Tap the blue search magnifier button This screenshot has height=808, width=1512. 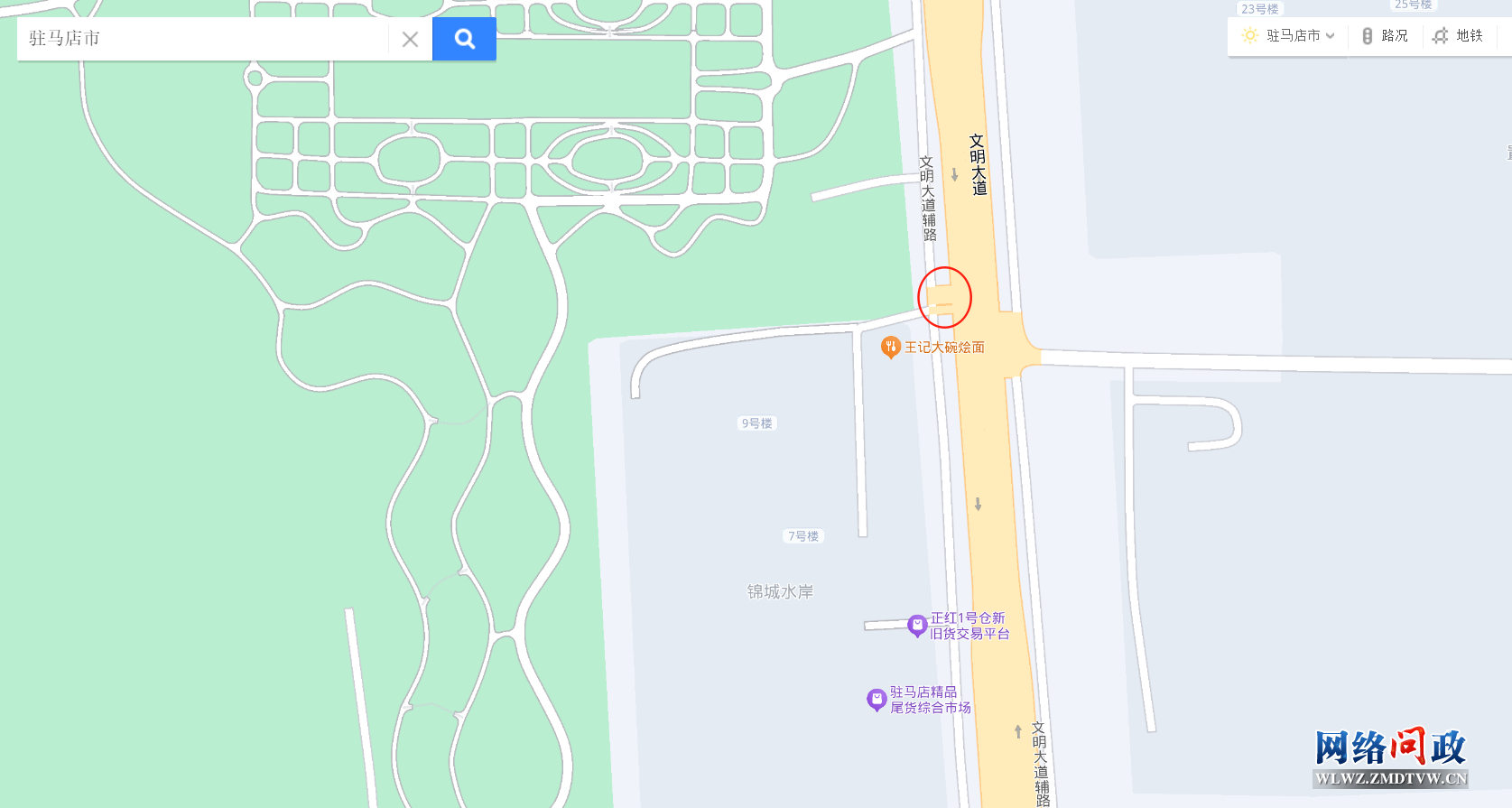[x=464, y=39]
